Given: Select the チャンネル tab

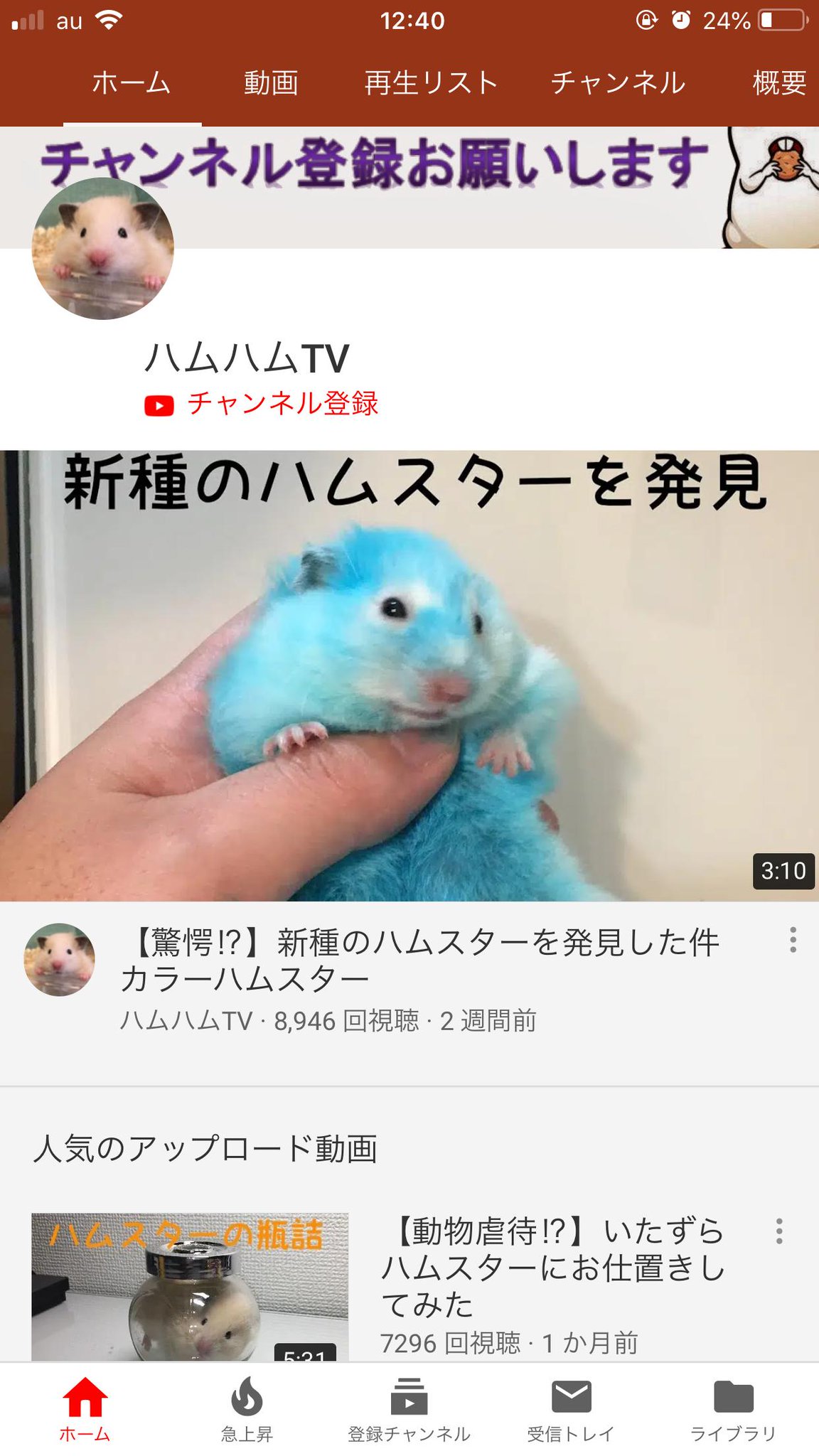Looking at the screenshot, I should 617,82.
